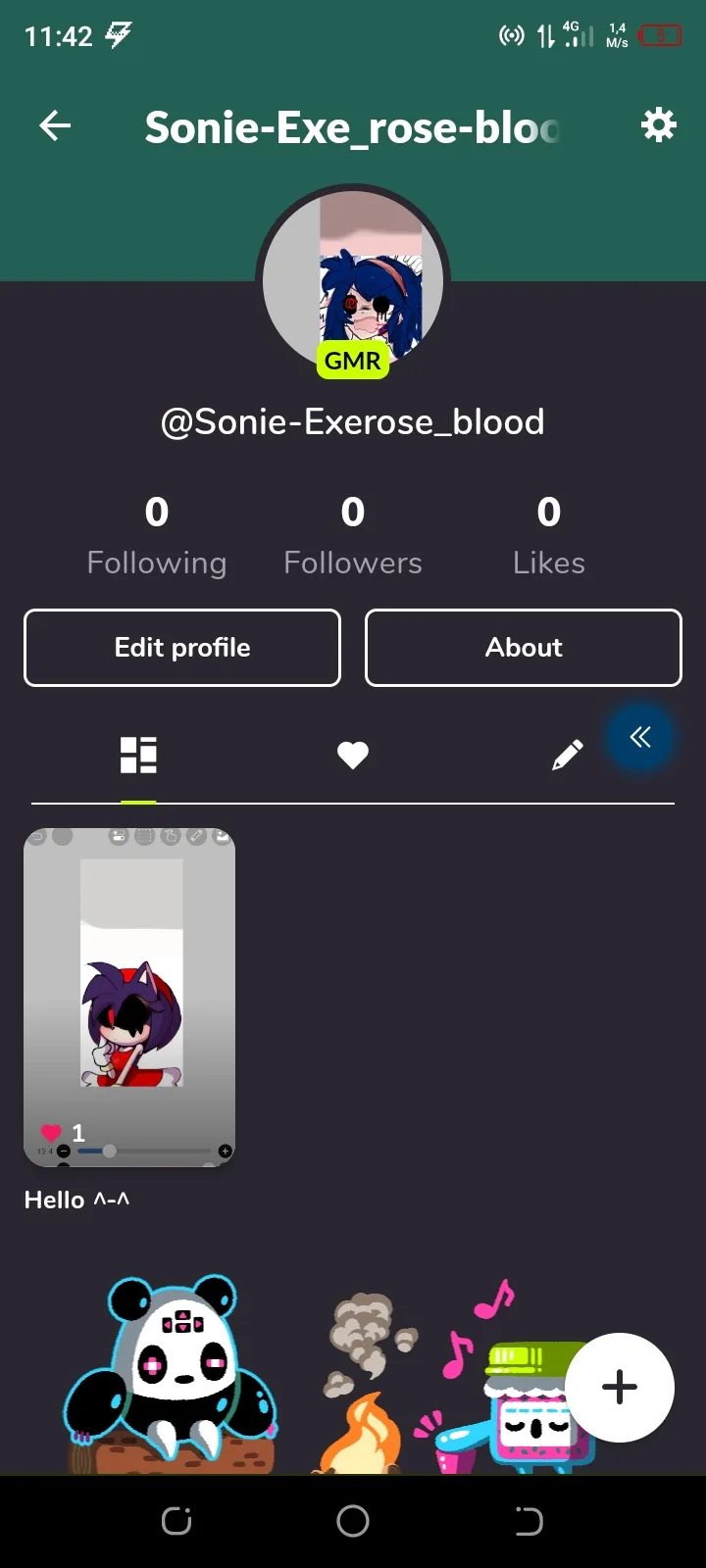This screenshot has height=1568, width=706.
Task: View the Followers list
Action: click(353, 536)
